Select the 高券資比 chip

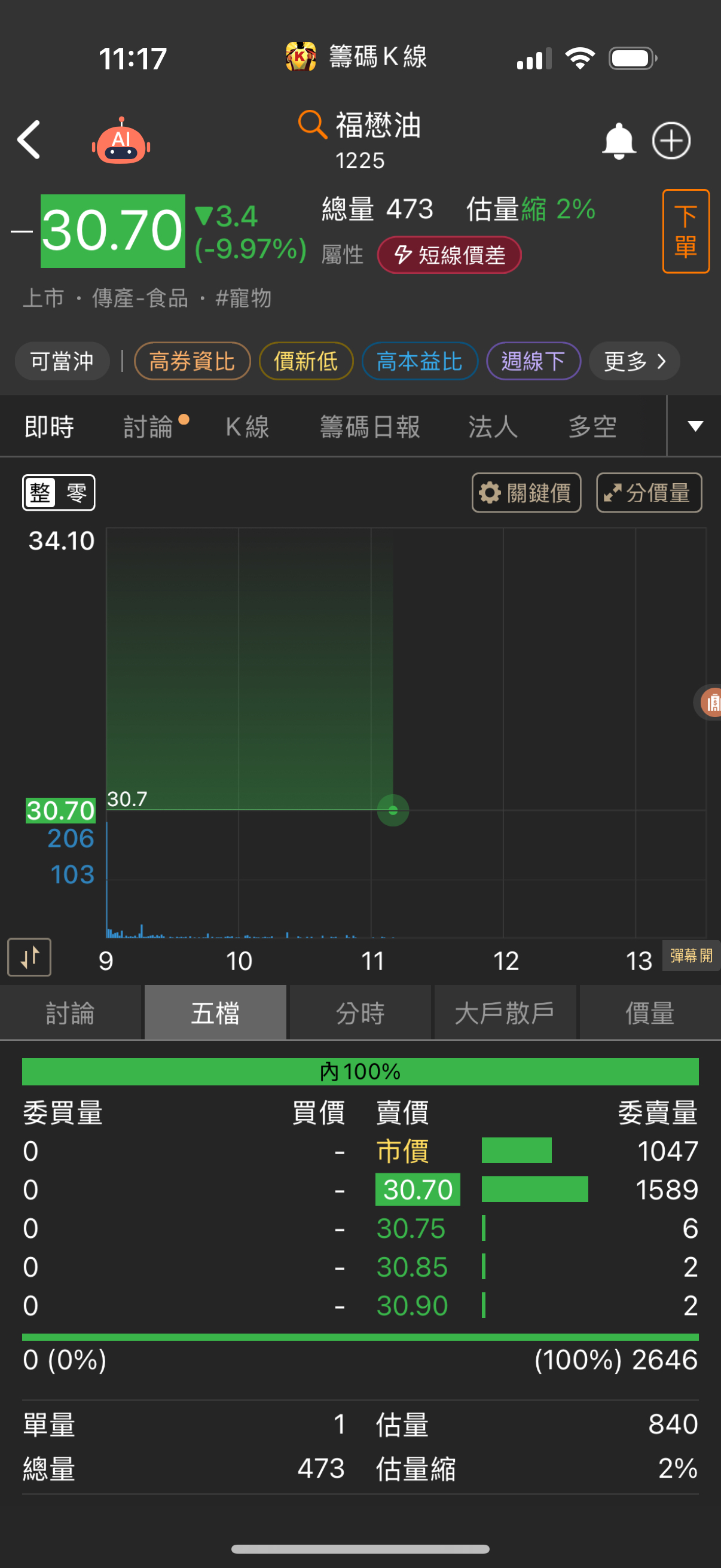click(192, 362)
